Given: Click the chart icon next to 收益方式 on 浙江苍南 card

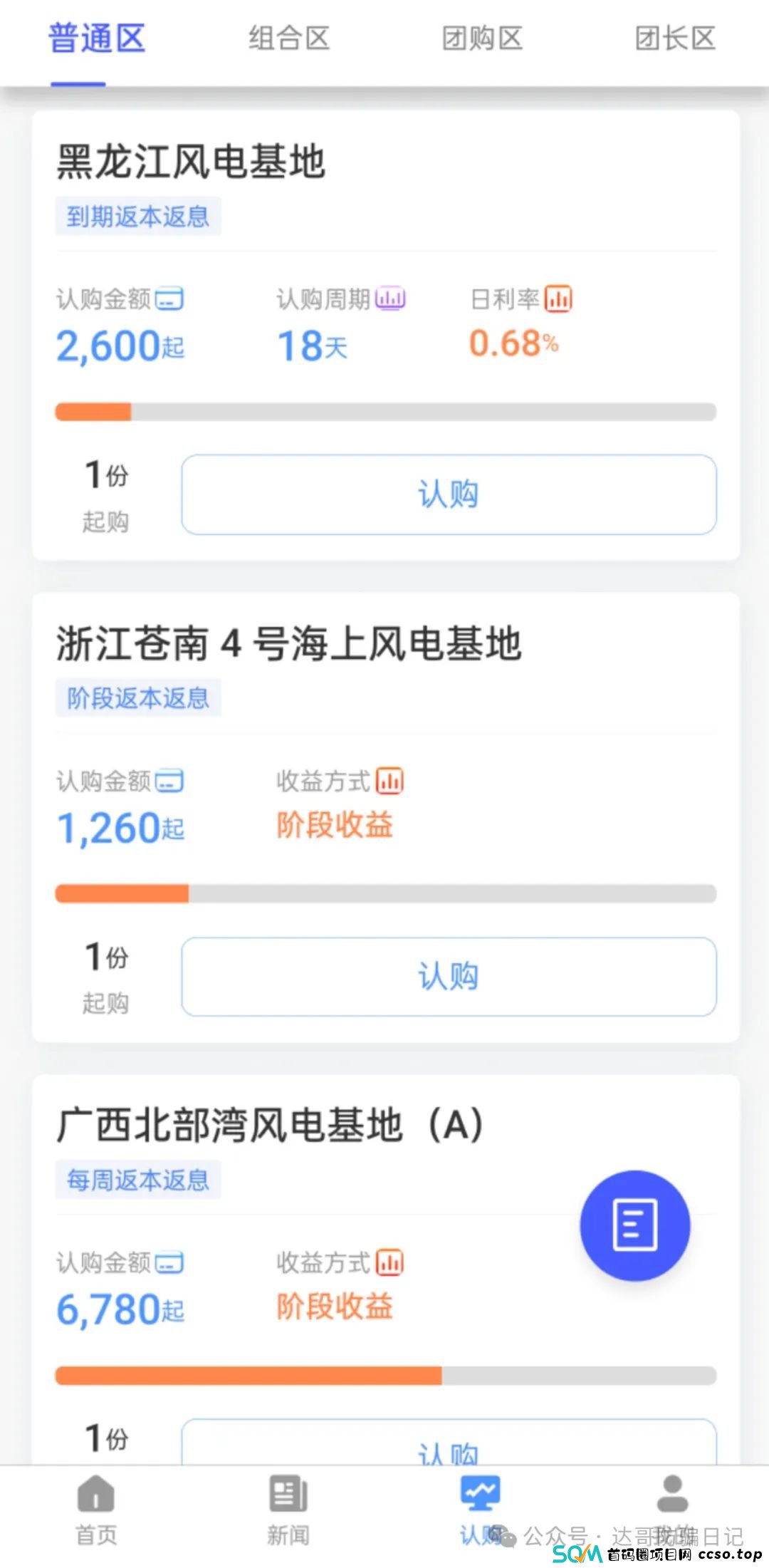Looking at the screenshot, I should pyautogui.click(x=390, y=781).
